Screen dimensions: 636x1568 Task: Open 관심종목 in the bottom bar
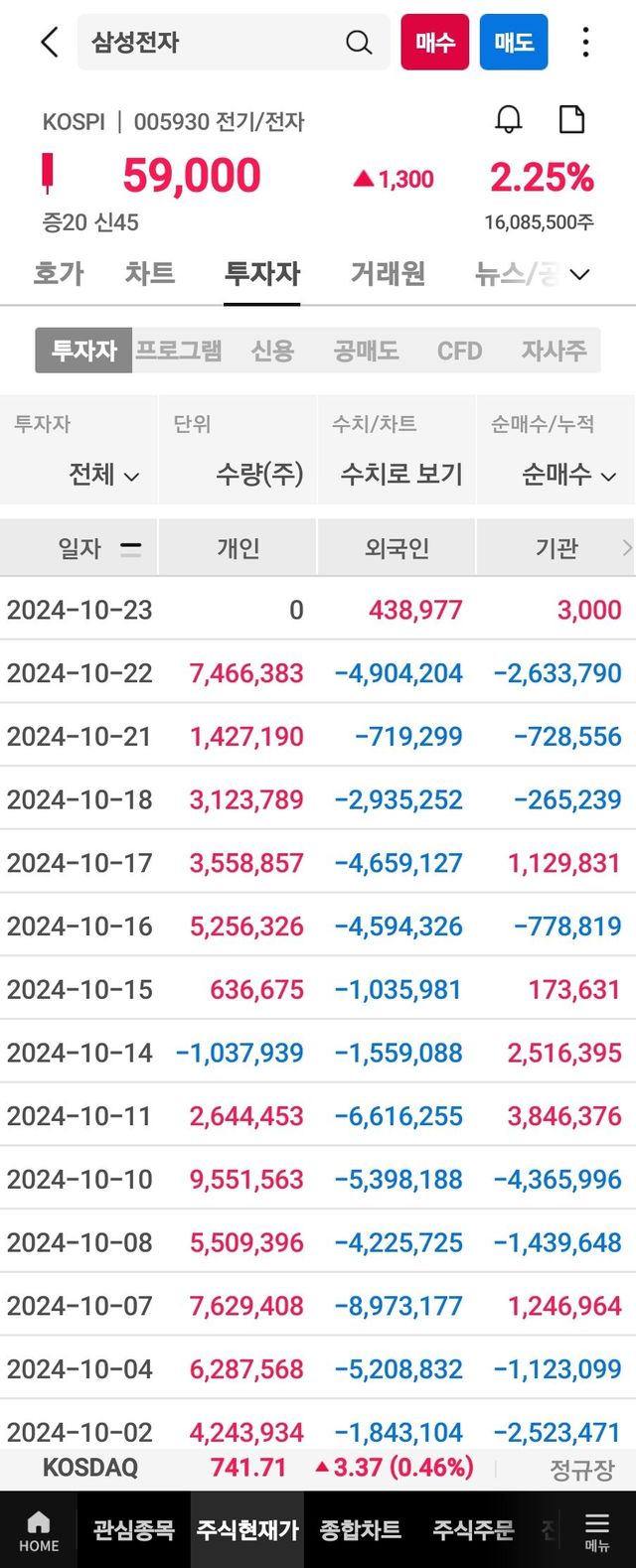click(x=133, y=1530)
